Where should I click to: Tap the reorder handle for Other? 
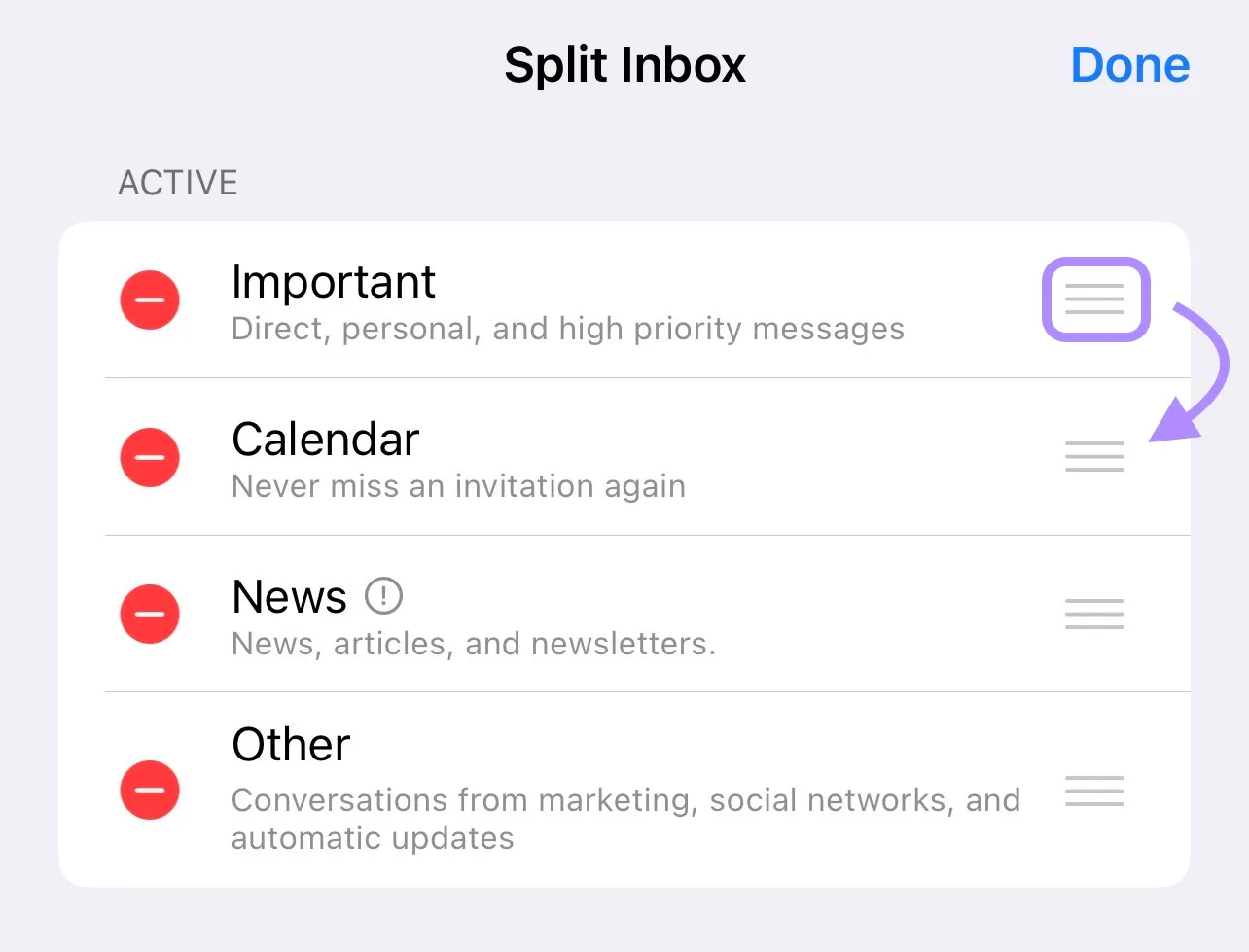coord(1094,791)
